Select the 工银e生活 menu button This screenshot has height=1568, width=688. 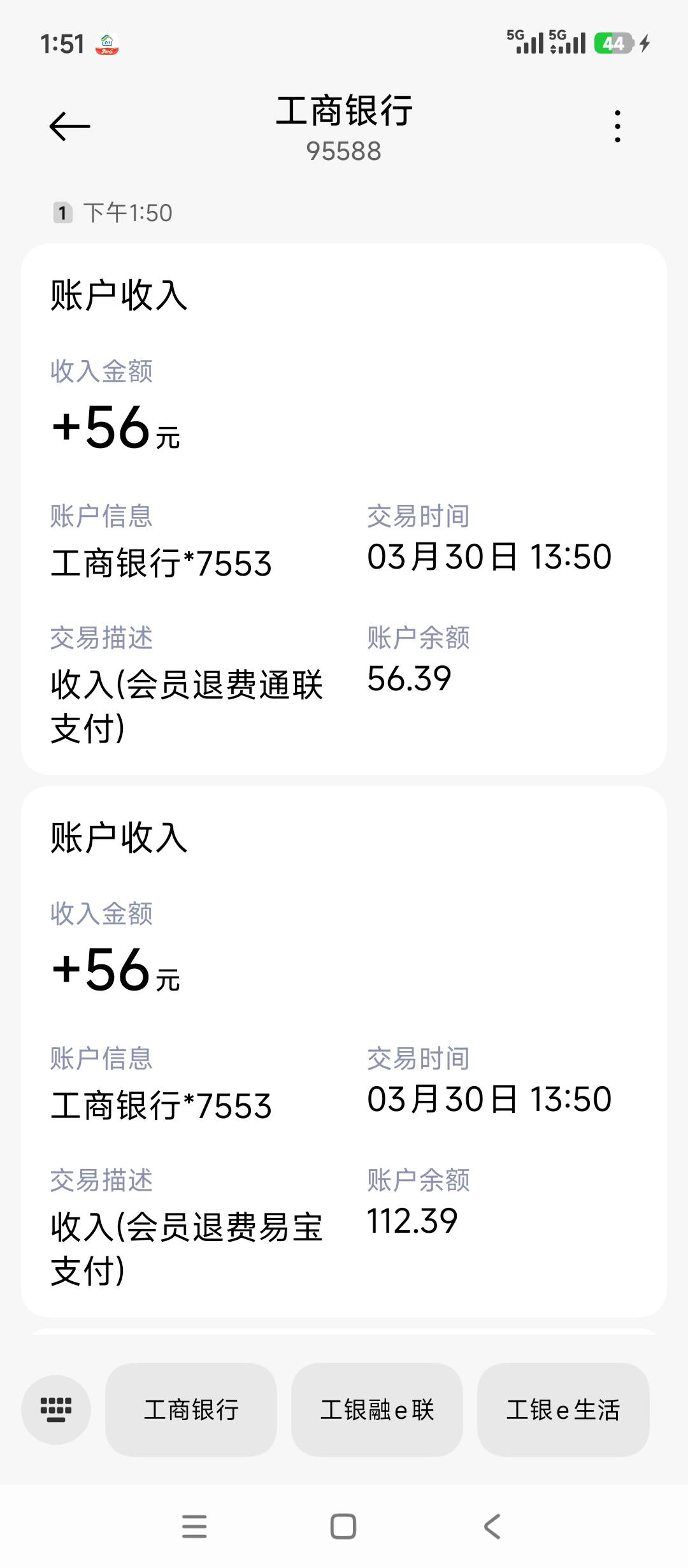(x=563, y=1409)
